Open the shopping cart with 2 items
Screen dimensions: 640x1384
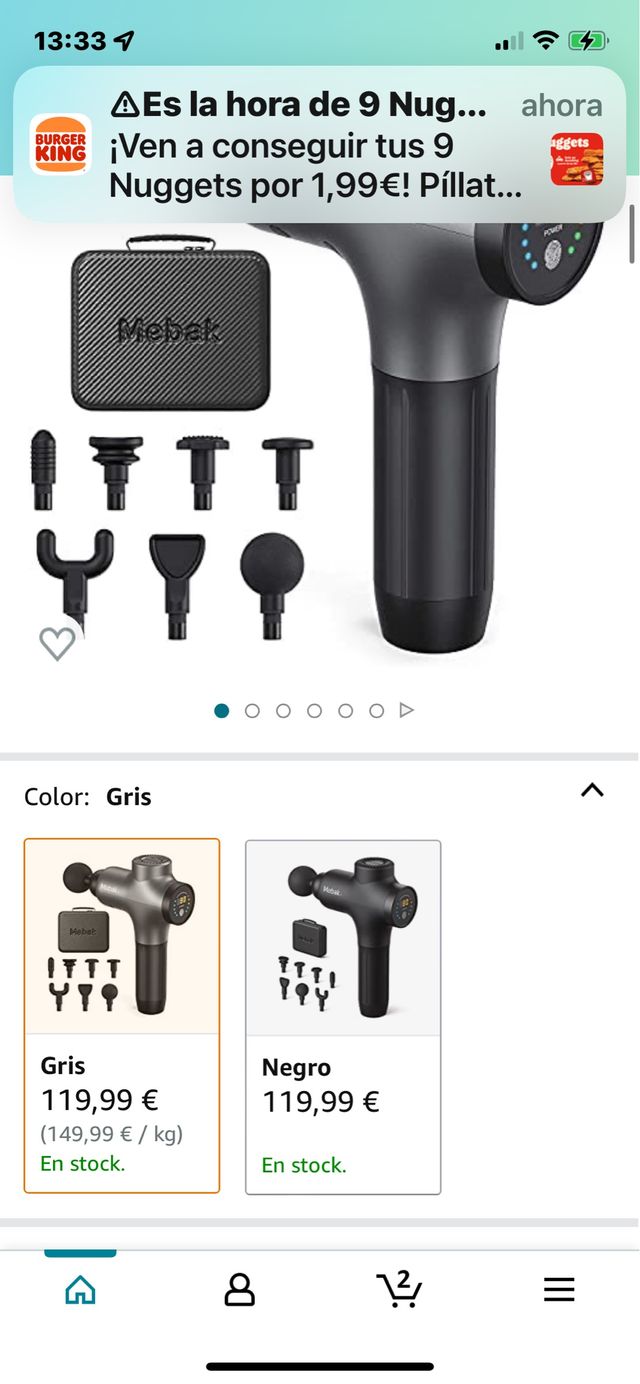coord(399,1290)
